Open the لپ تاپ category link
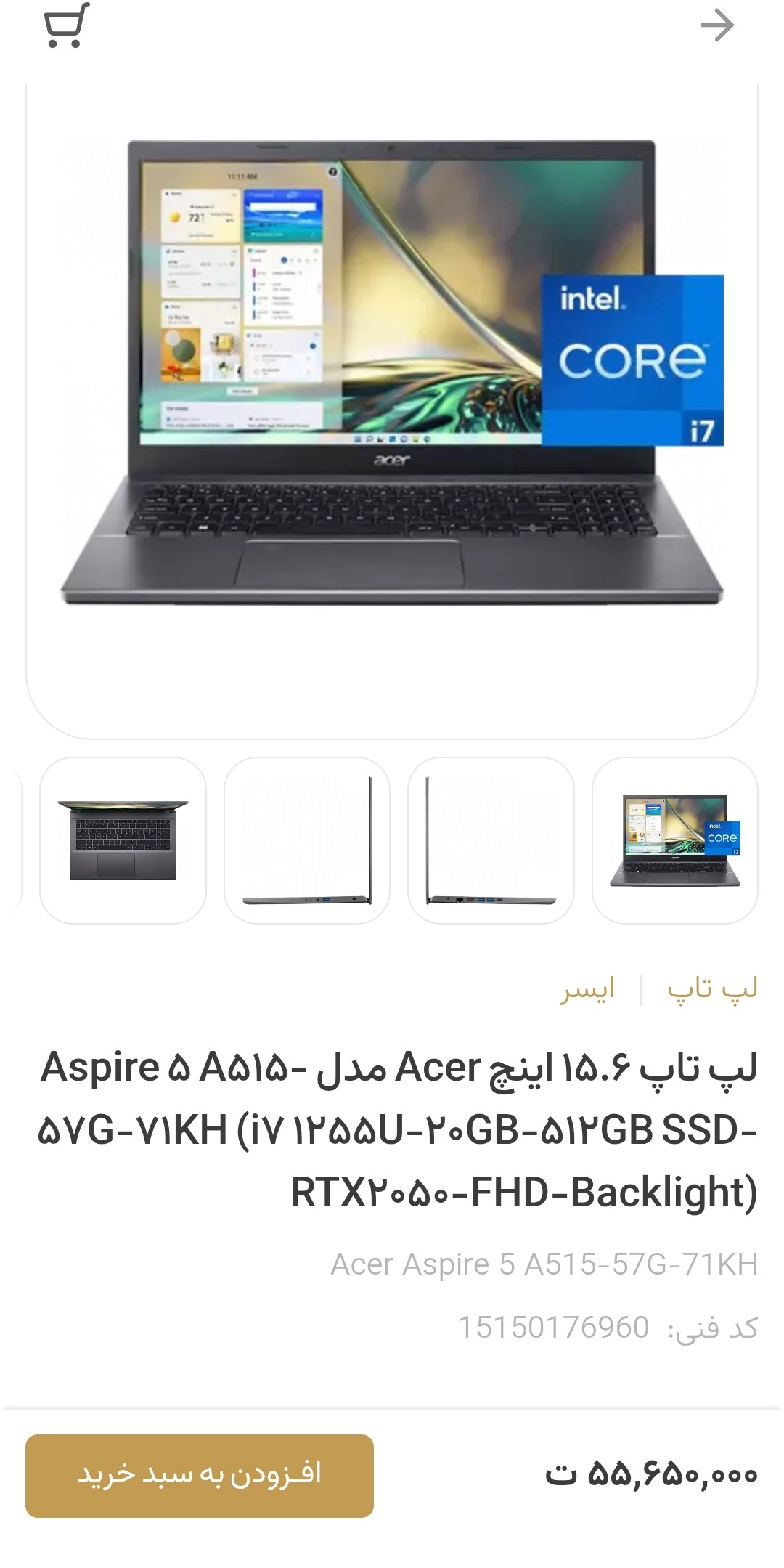This screenshot has width=784, height=1568. pos(712,988)
